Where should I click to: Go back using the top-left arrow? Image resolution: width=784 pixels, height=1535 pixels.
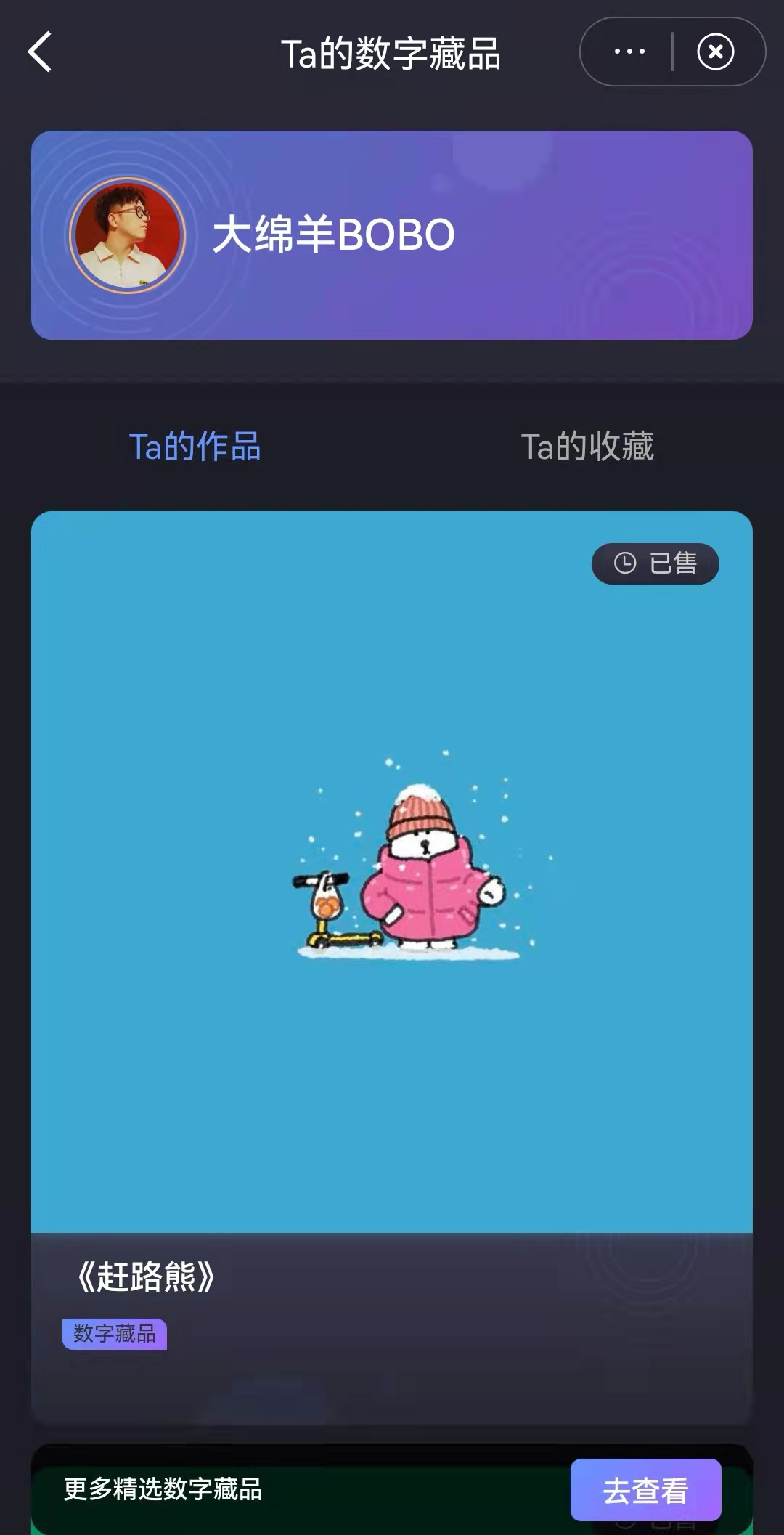pyautogui.click(x=40, y=52)
